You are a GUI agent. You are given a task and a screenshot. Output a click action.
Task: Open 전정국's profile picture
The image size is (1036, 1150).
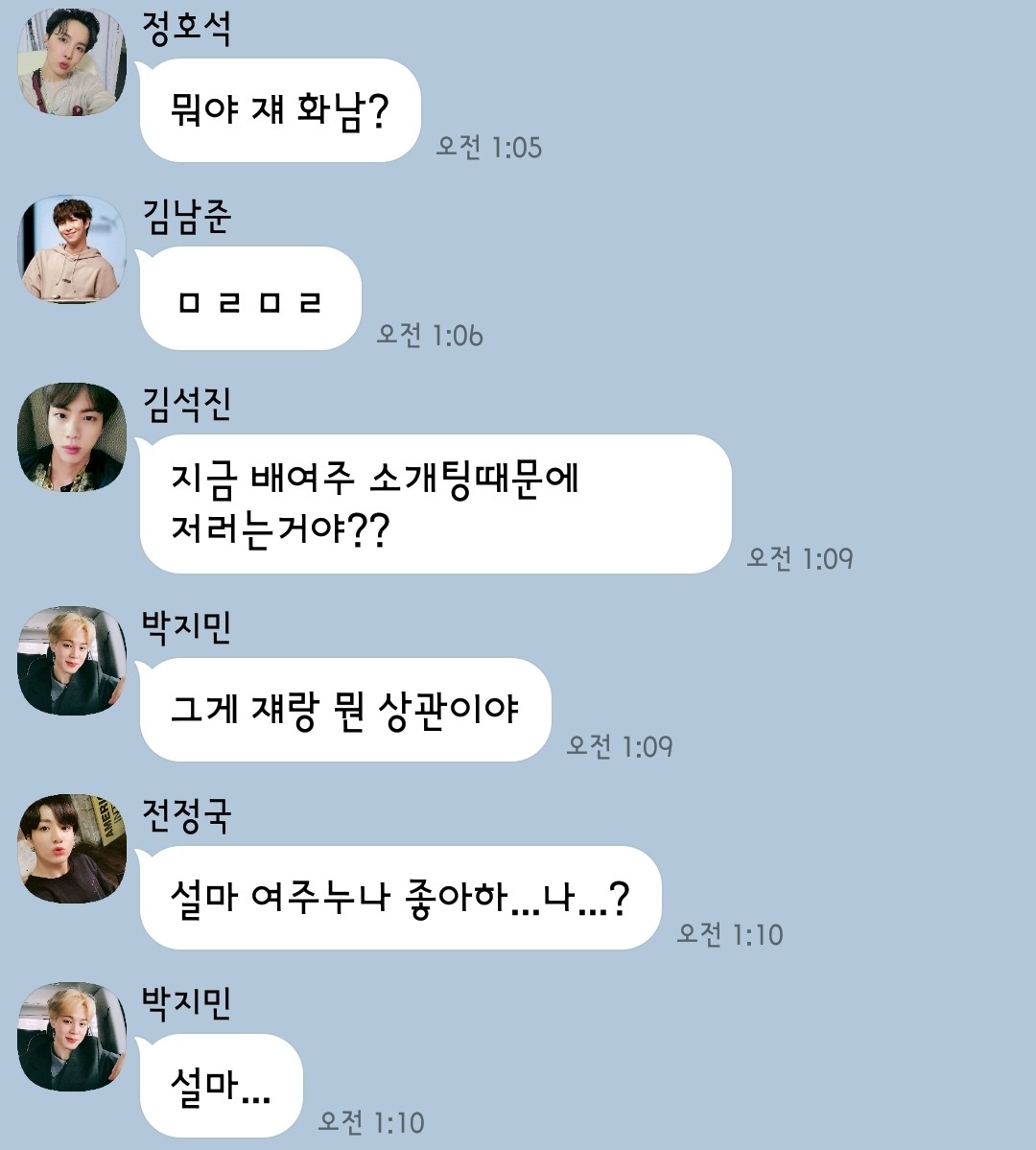[72, 848]
